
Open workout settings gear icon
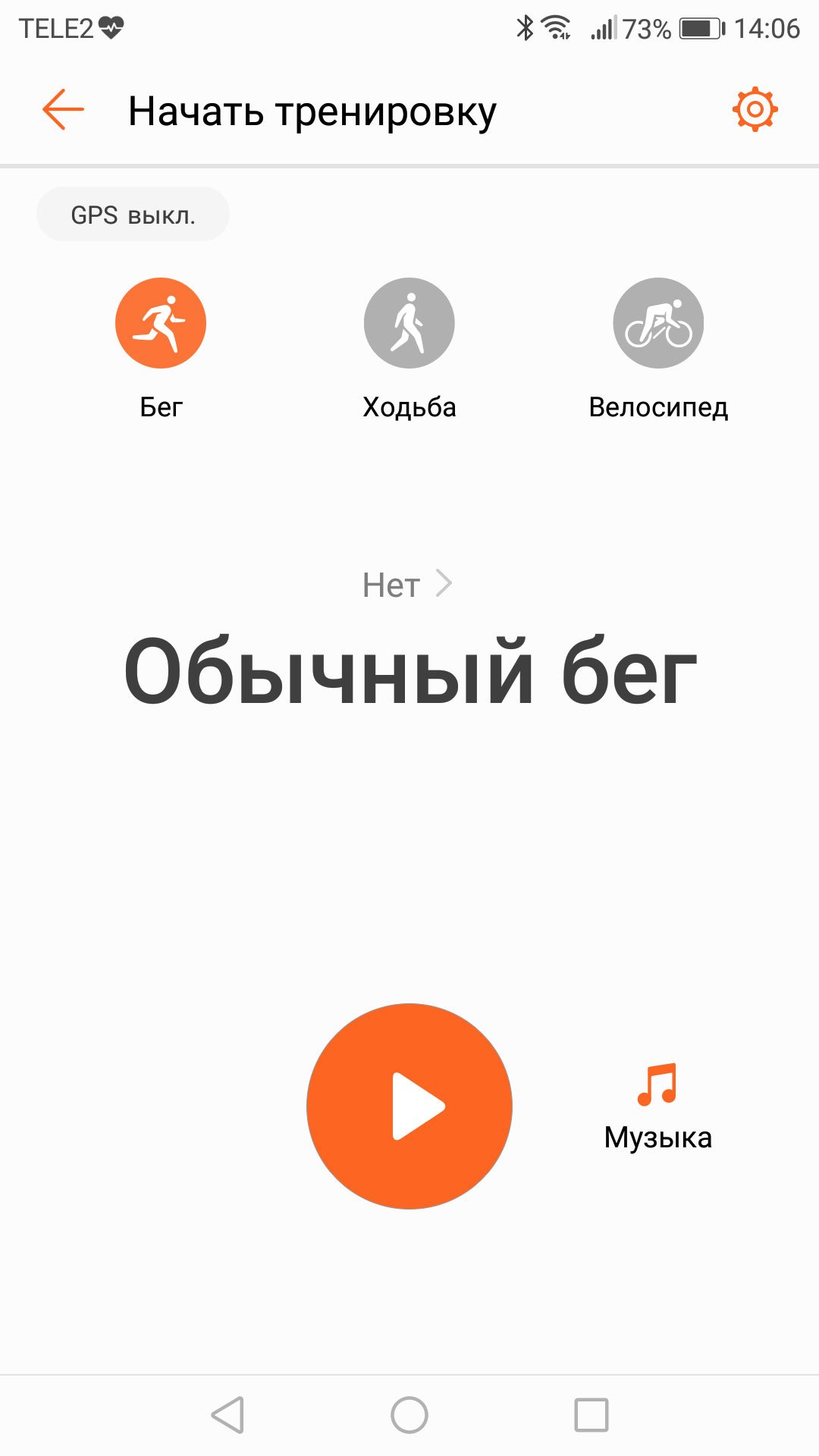(x=755, y=110)
